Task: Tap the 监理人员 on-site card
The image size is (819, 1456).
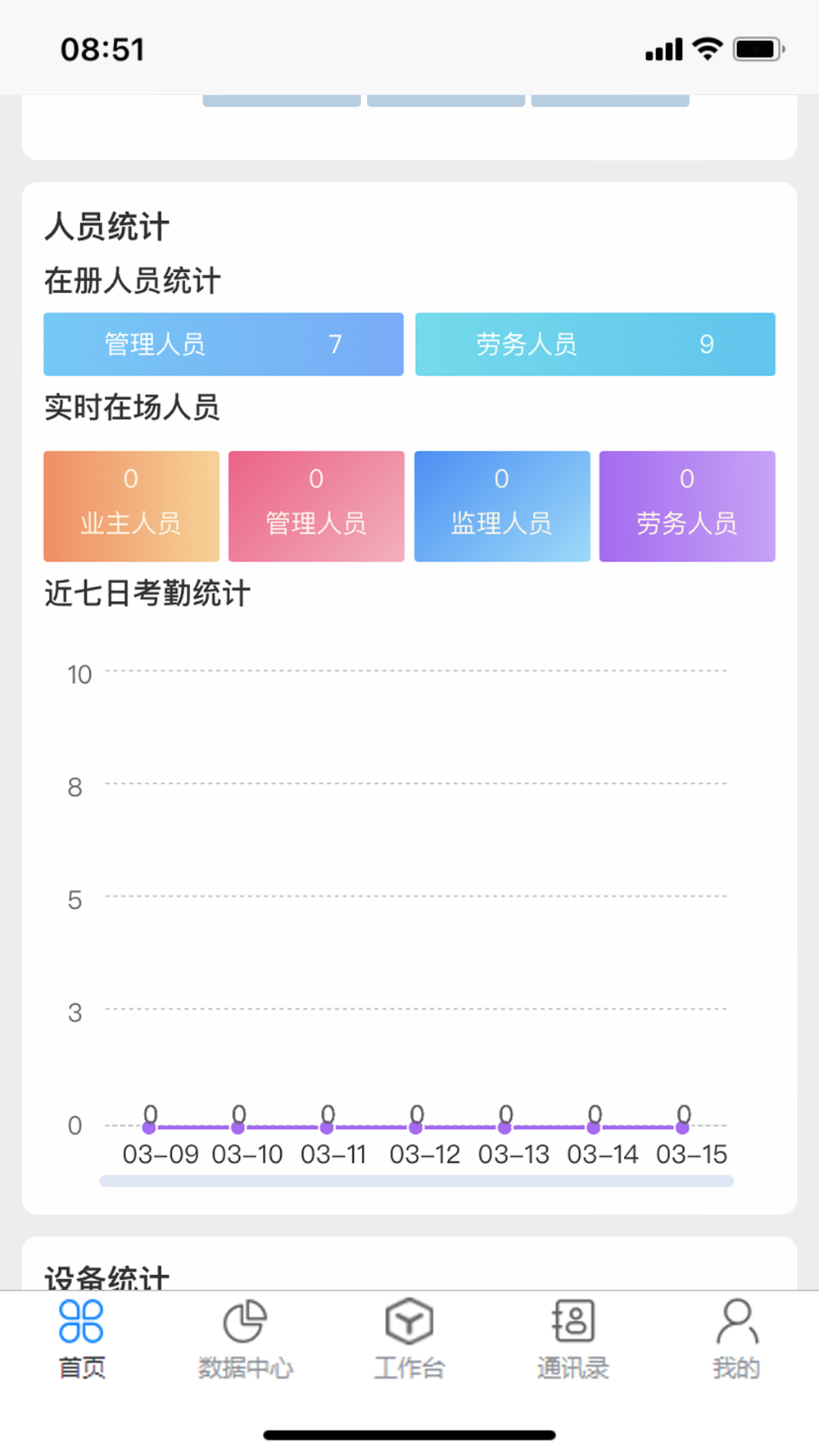Action: click(502, 506)
